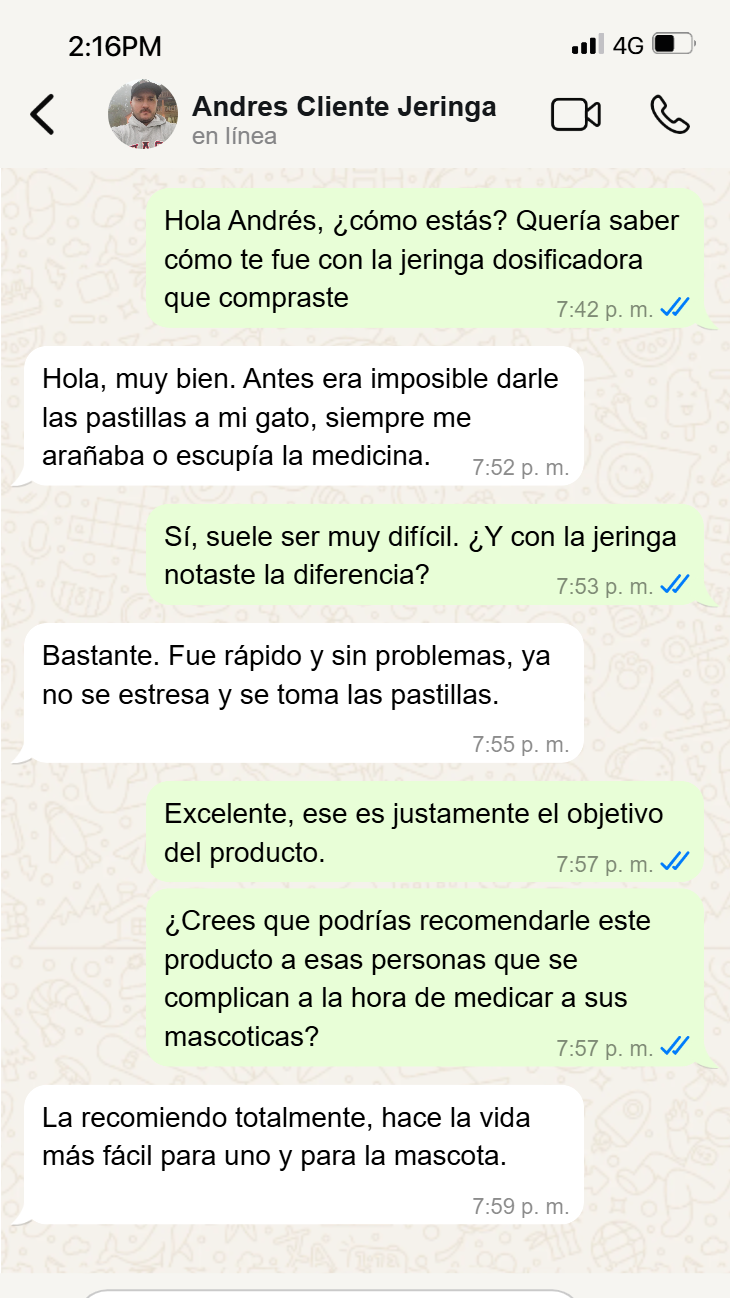Start a video call with Andres
The width and height of the screenshot is (730, 1298).
pyautogui.click(x=576, y=115)
